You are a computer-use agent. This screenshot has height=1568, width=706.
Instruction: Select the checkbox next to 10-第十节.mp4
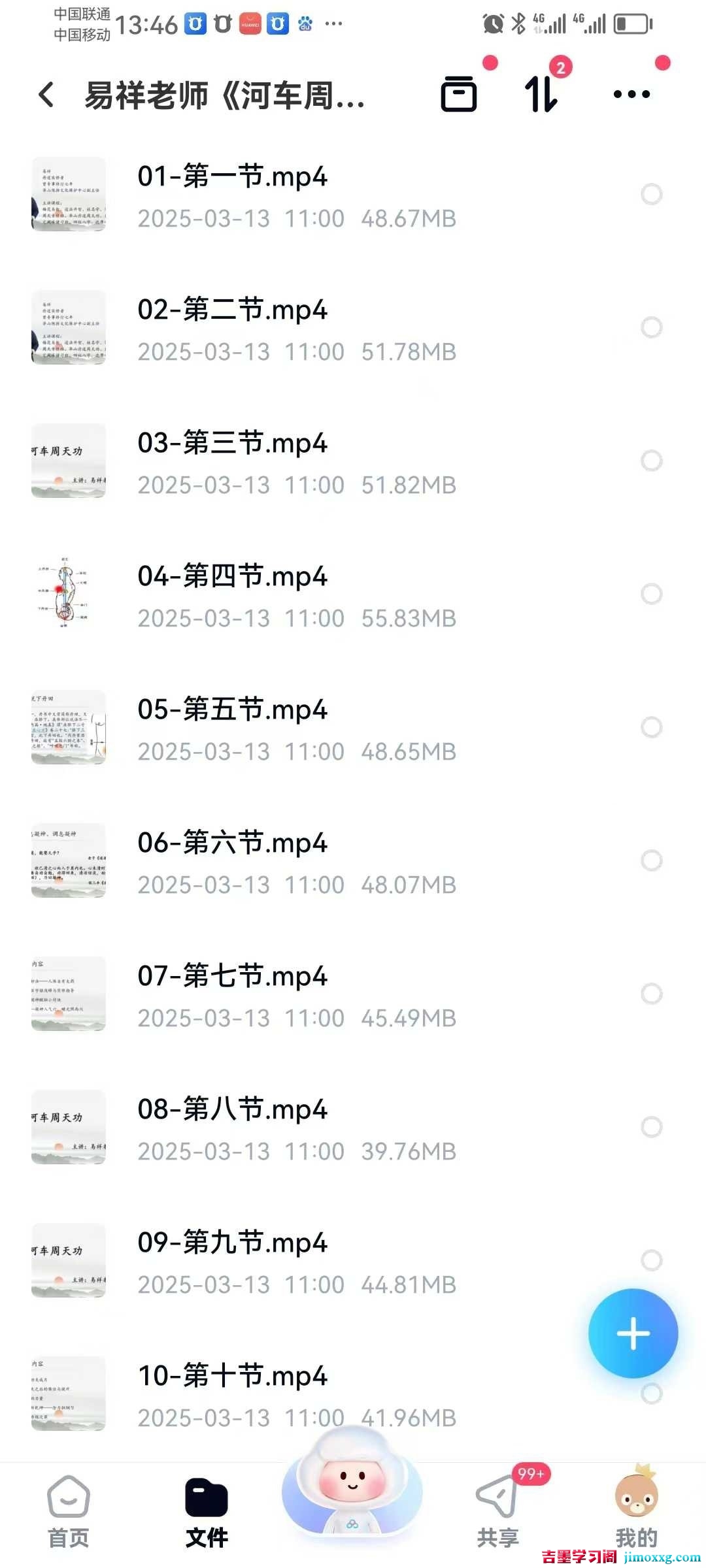(x=652, y=1395)
